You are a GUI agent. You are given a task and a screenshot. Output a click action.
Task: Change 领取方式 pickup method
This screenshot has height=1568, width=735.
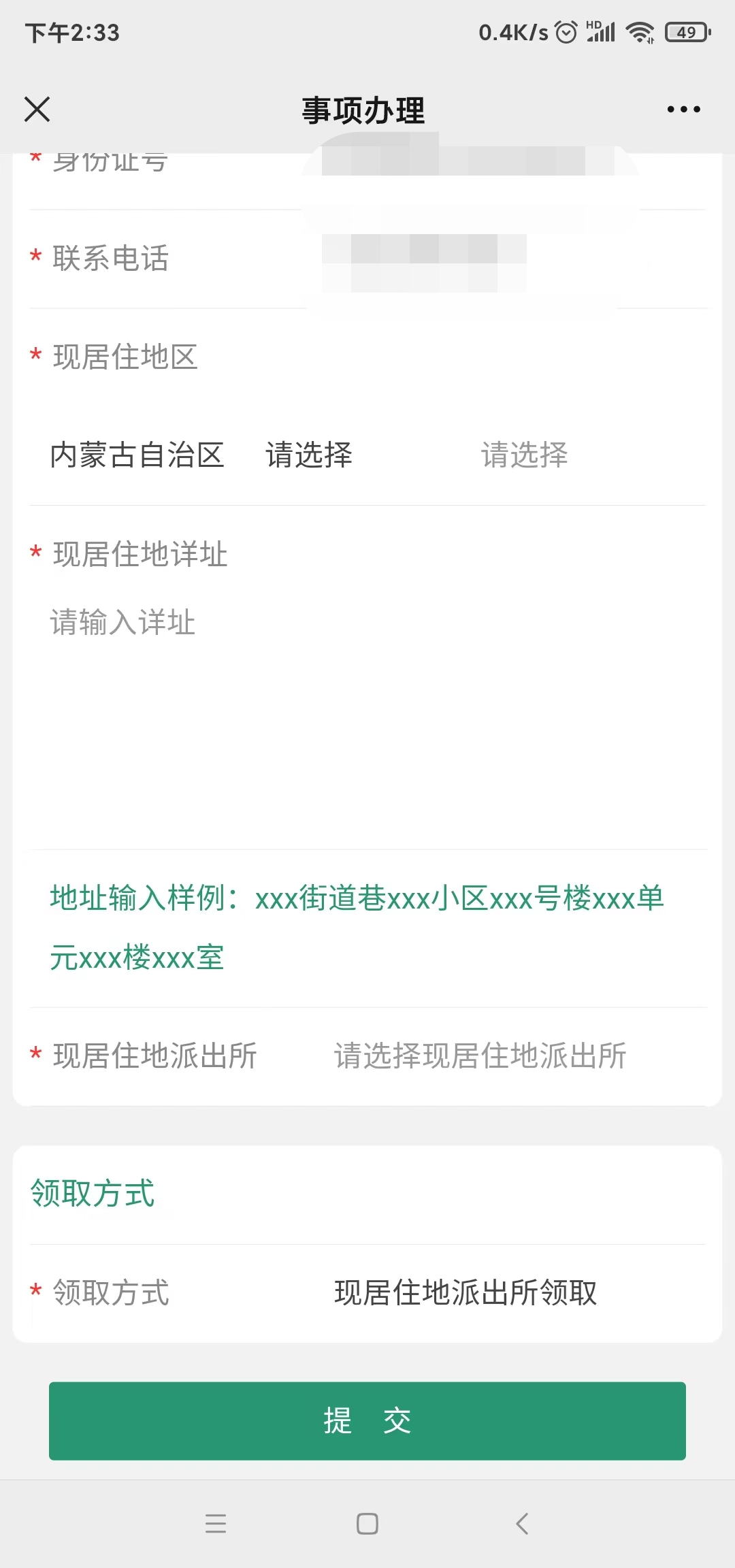[465, 1292]
